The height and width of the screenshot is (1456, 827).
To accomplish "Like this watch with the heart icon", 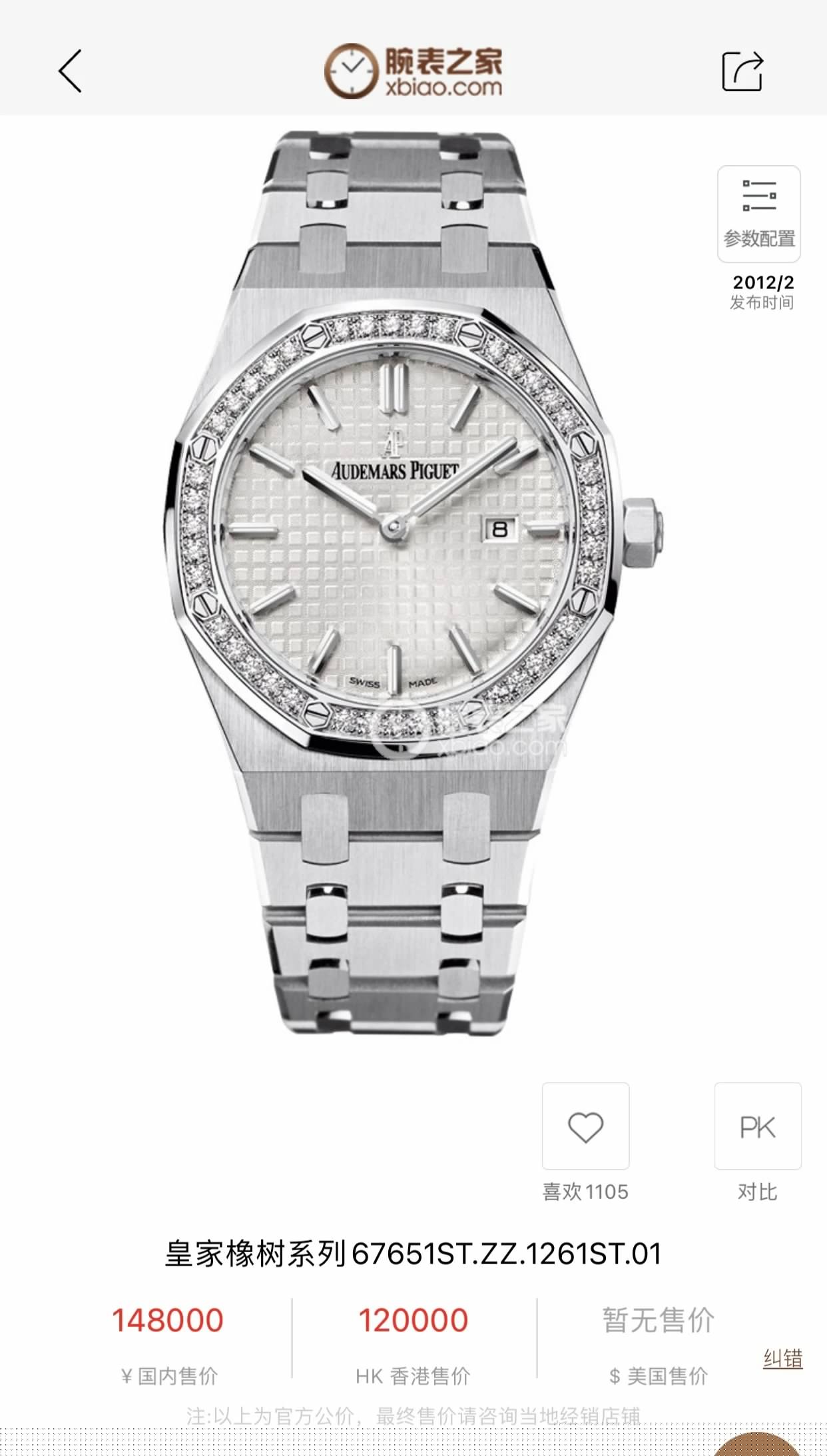I will click(x=585, y=1126).
